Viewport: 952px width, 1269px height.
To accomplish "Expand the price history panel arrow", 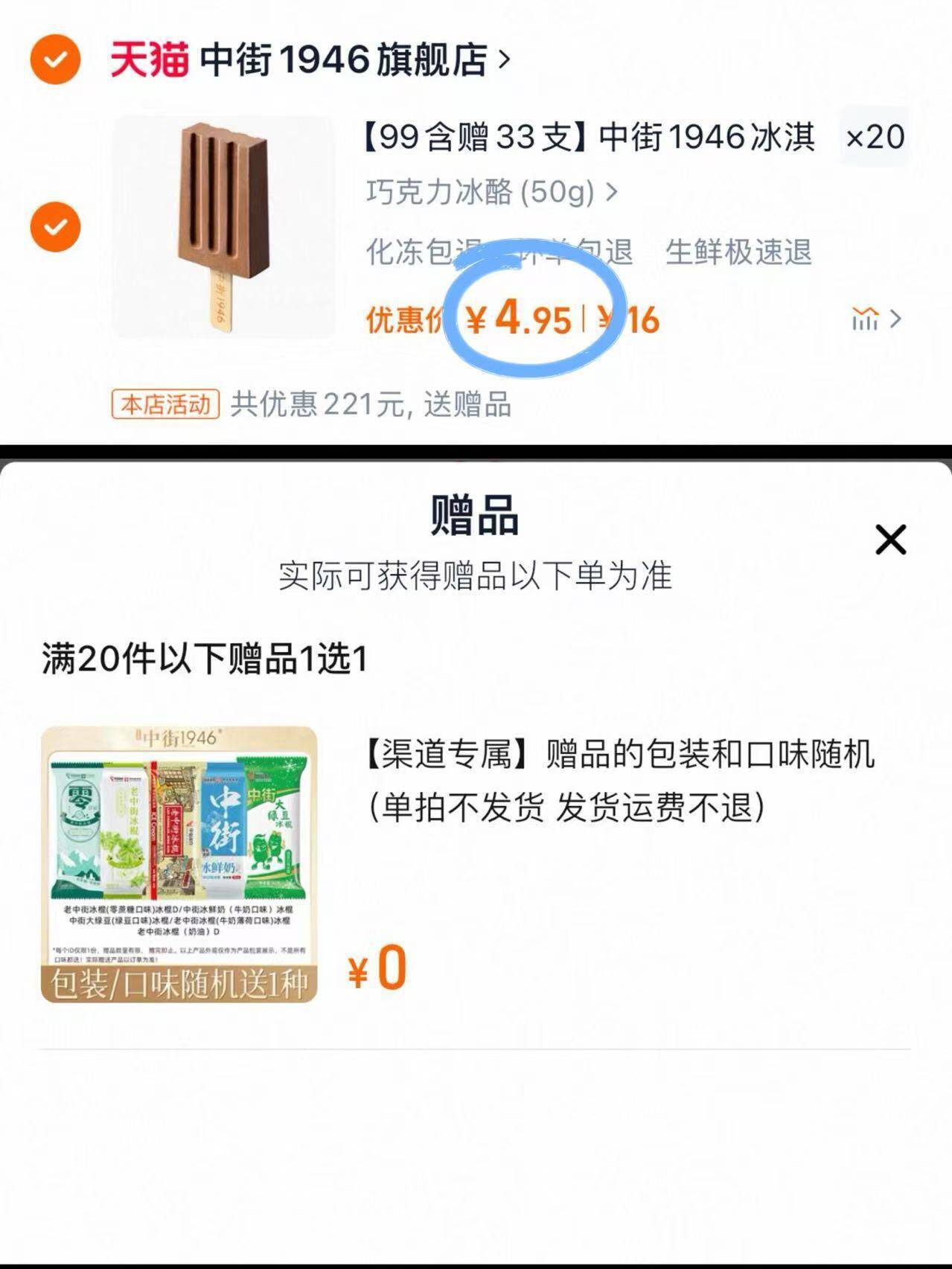I will 893,319.
